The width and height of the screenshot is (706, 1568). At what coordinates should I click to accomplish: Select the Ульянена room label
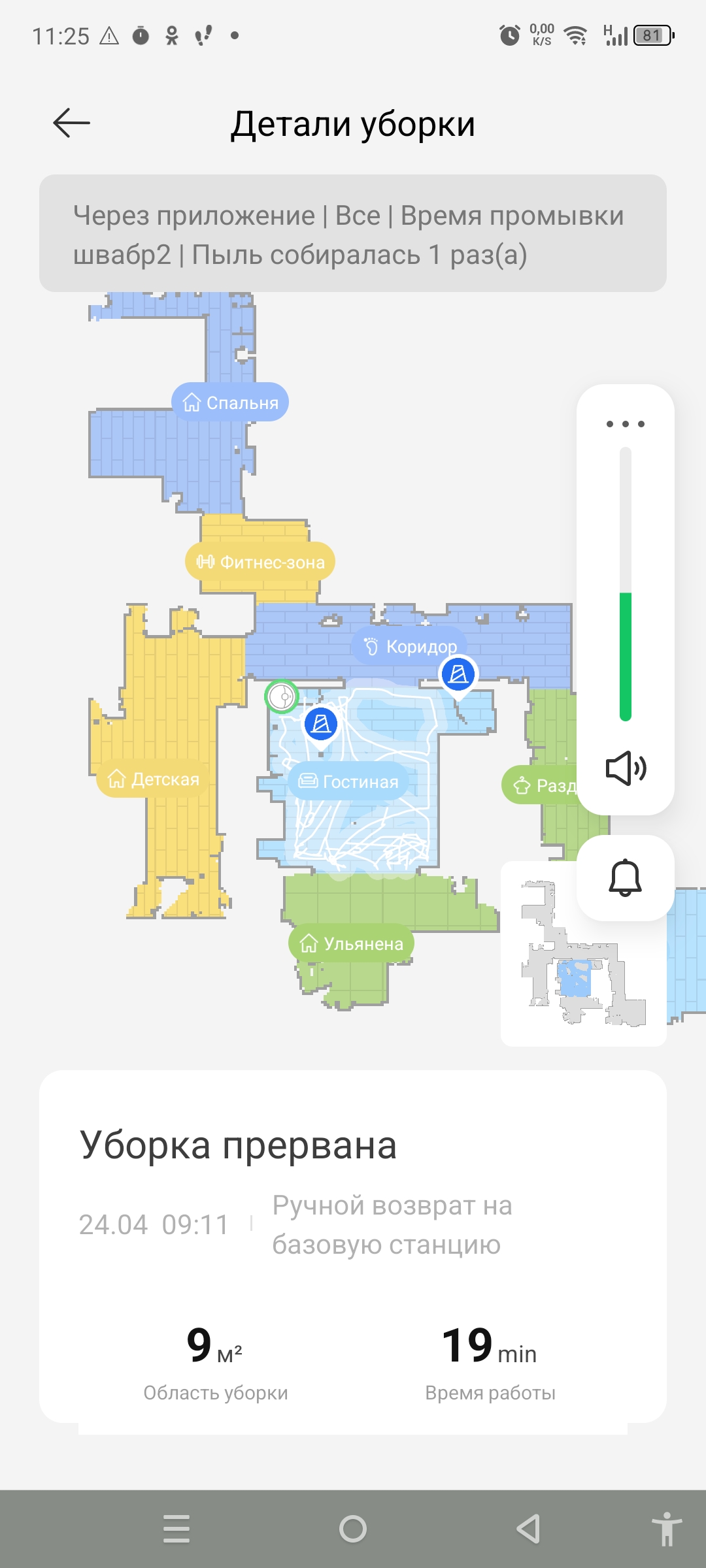pyautogui.click(x=351, y=943)
